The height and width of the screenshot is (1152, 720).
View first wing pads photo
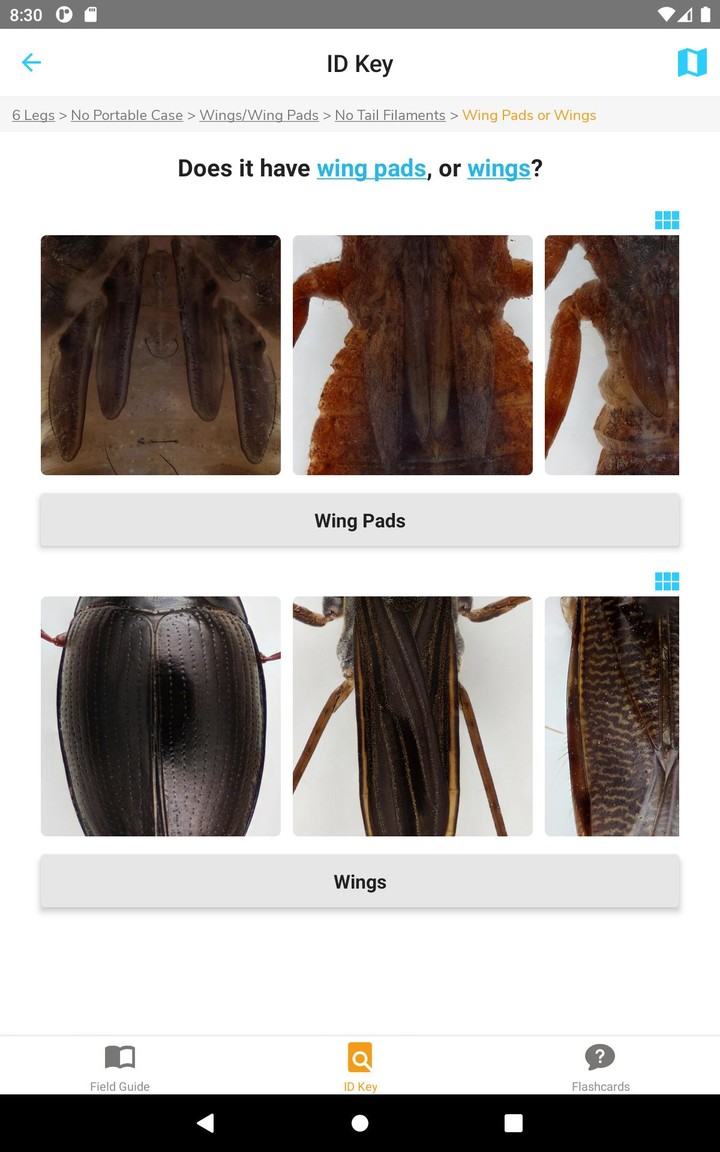161,355
